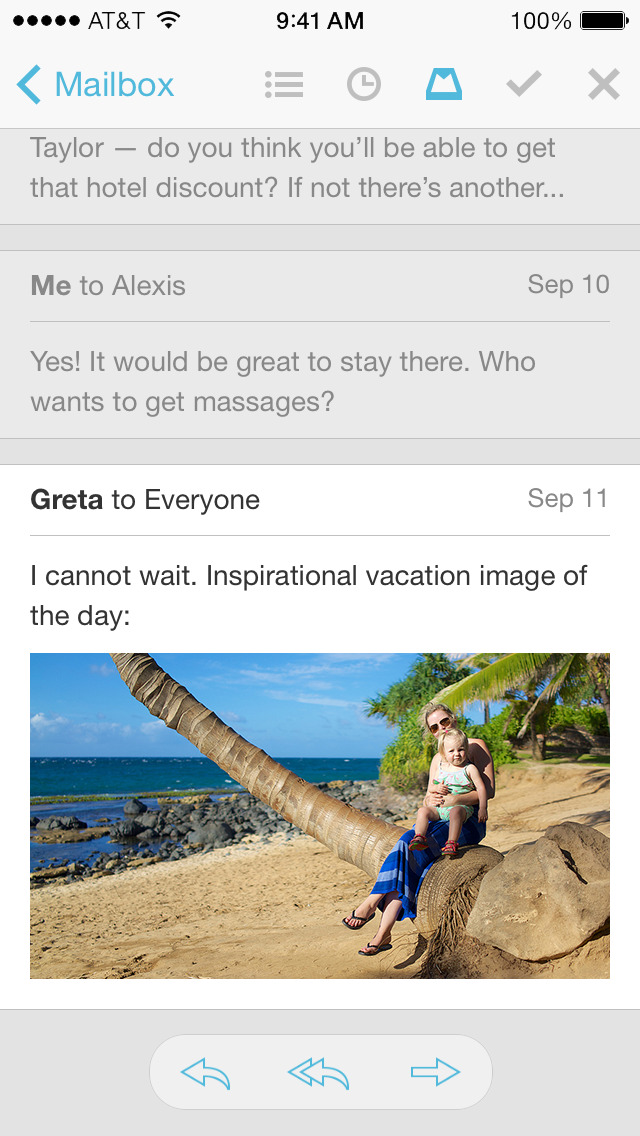Reply to Greta's message

pyautogui.click(x=205, y=1073)
